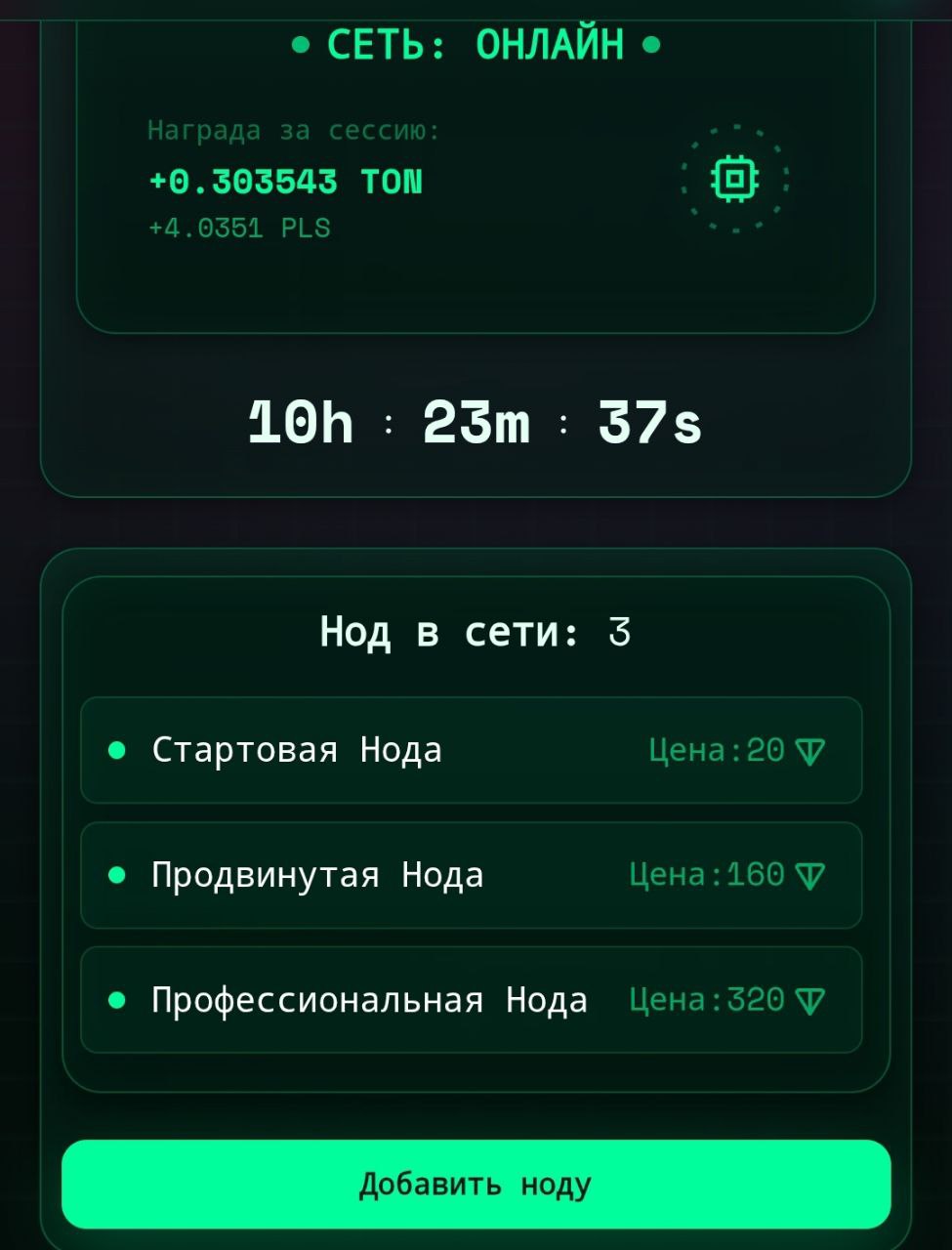Click the CPU chip mining icon
Viewport: 952px width, 1250px height.
tap(734, 177)
